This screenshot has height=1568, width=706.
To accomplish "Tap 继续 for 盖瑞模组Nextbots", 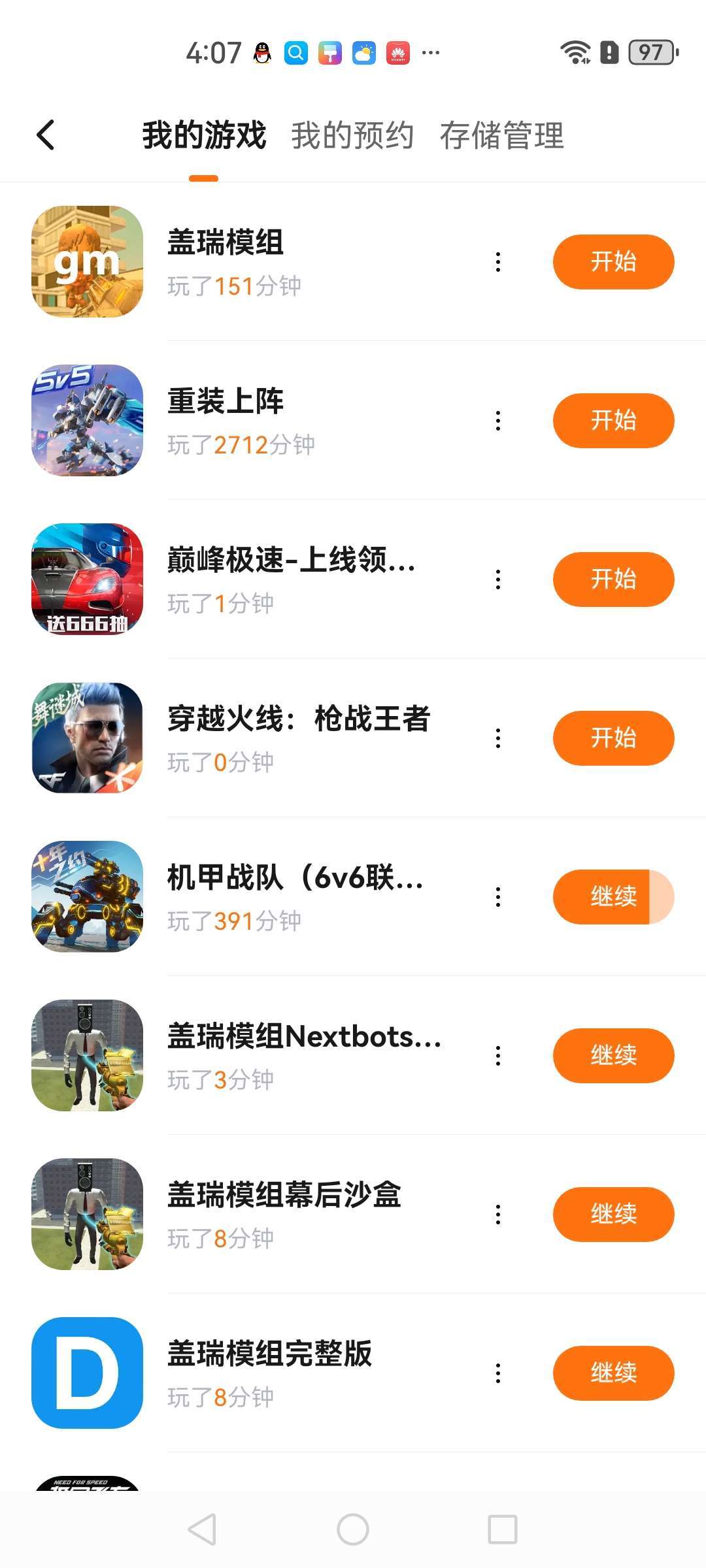I will point(613,1056).
